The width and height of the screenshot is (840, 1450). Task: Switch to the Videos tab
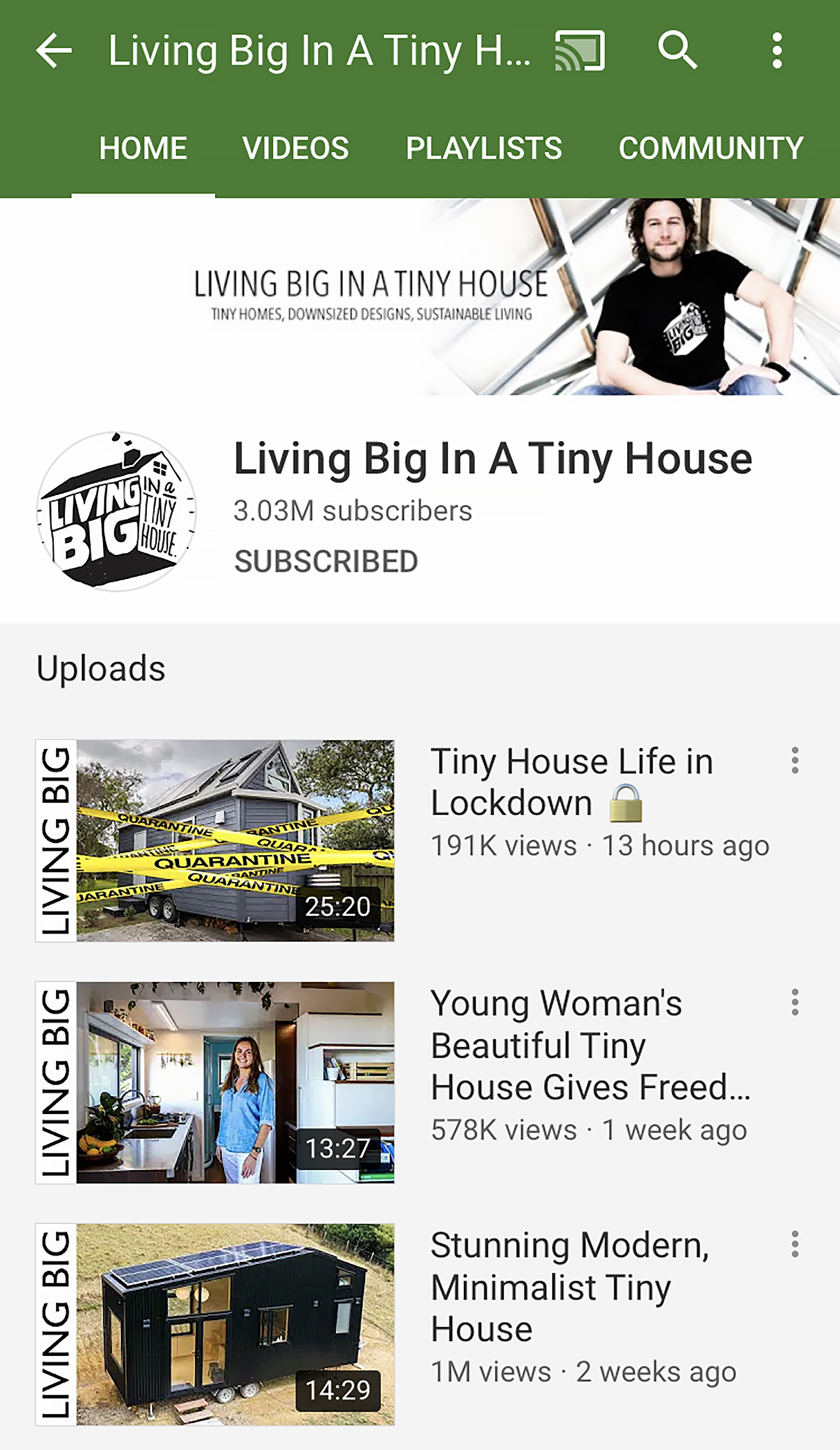295,148
